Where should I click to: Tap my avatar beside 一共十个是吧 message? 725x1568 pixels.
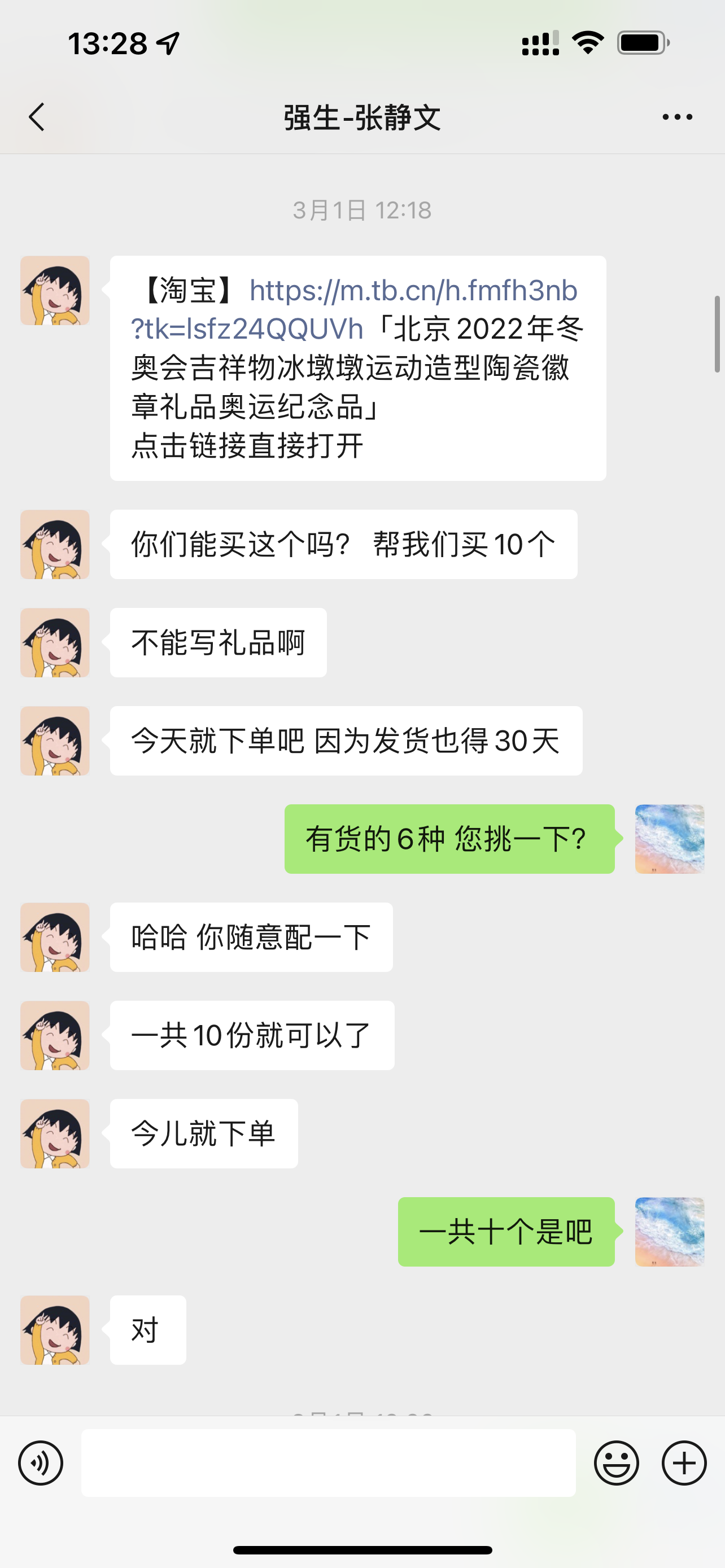pos(669,1232)
